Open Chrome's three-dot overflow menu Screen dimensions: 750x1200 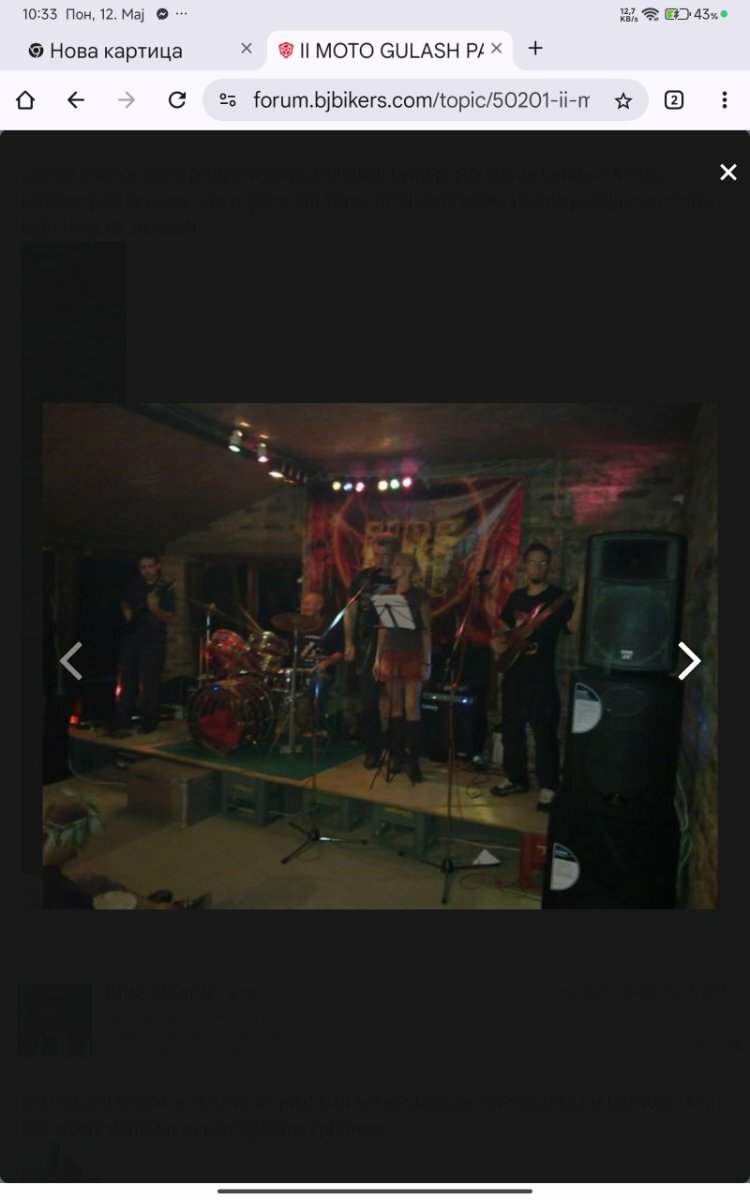[x=724, y=100]
